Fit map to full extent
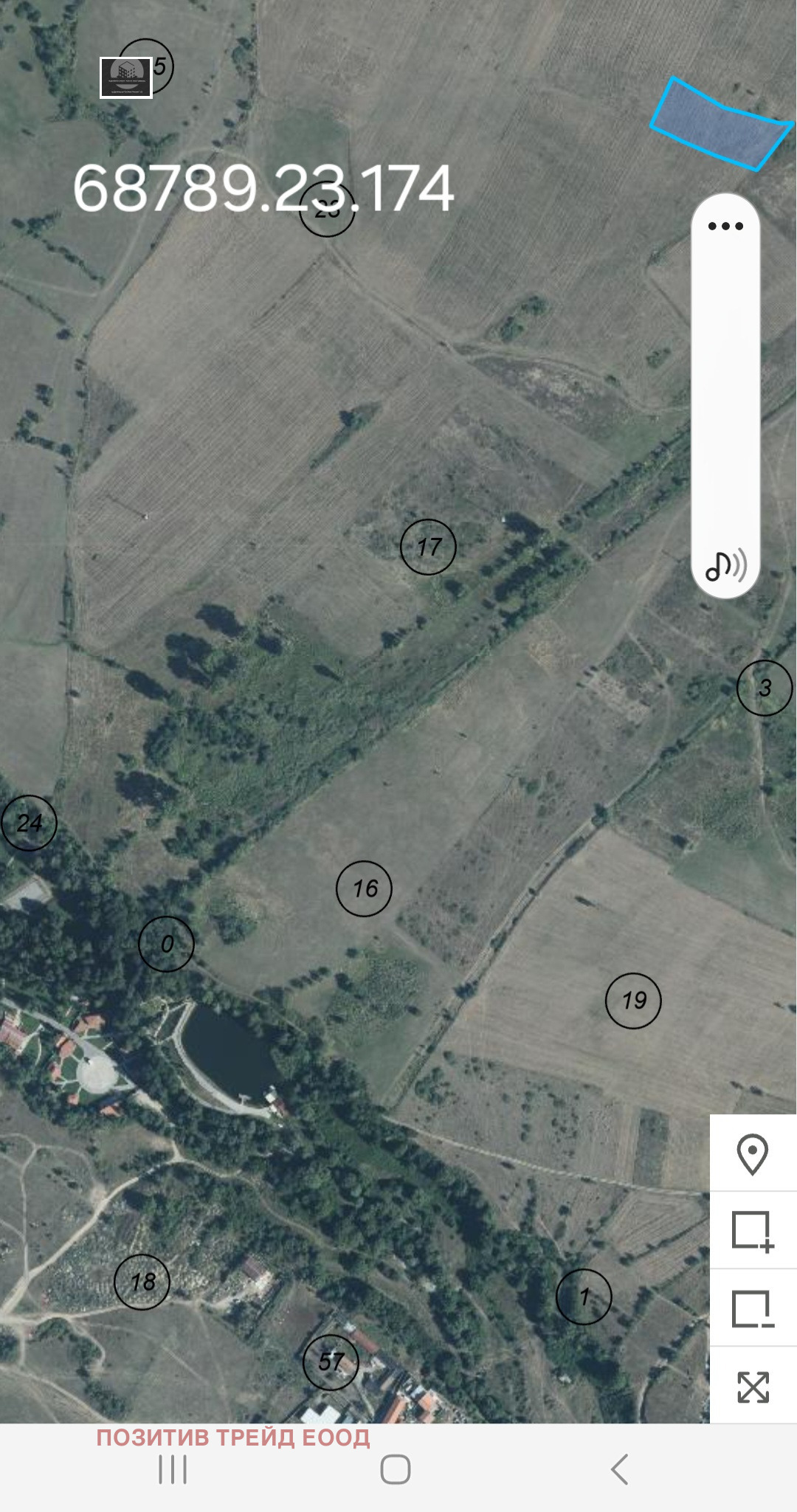 point(753,1387)
